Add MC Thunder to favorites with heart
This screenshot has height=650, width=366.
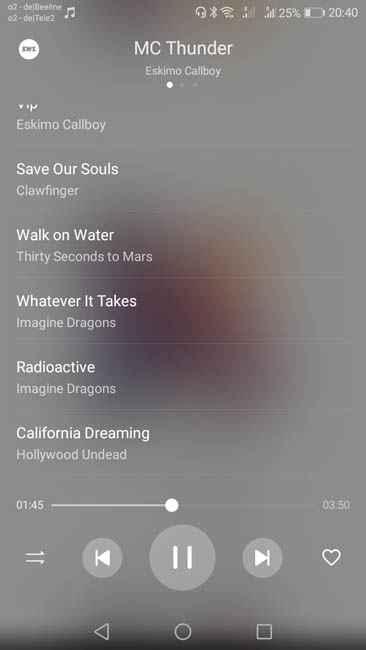pos(331,558)
